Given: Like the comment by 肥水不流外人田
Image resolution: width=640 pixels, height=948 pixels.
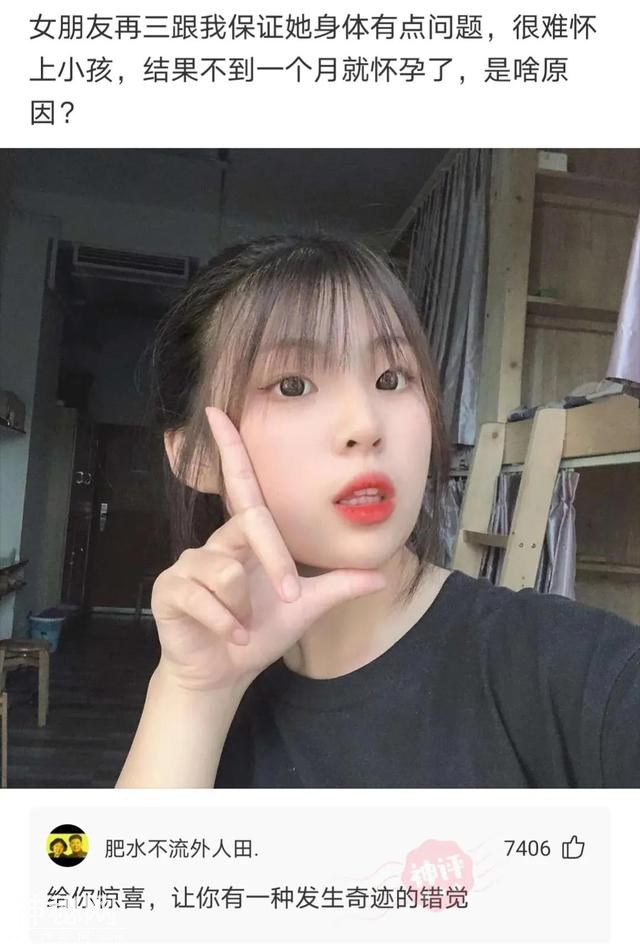Looking at the screenshot, I should (x=573, y=849).
